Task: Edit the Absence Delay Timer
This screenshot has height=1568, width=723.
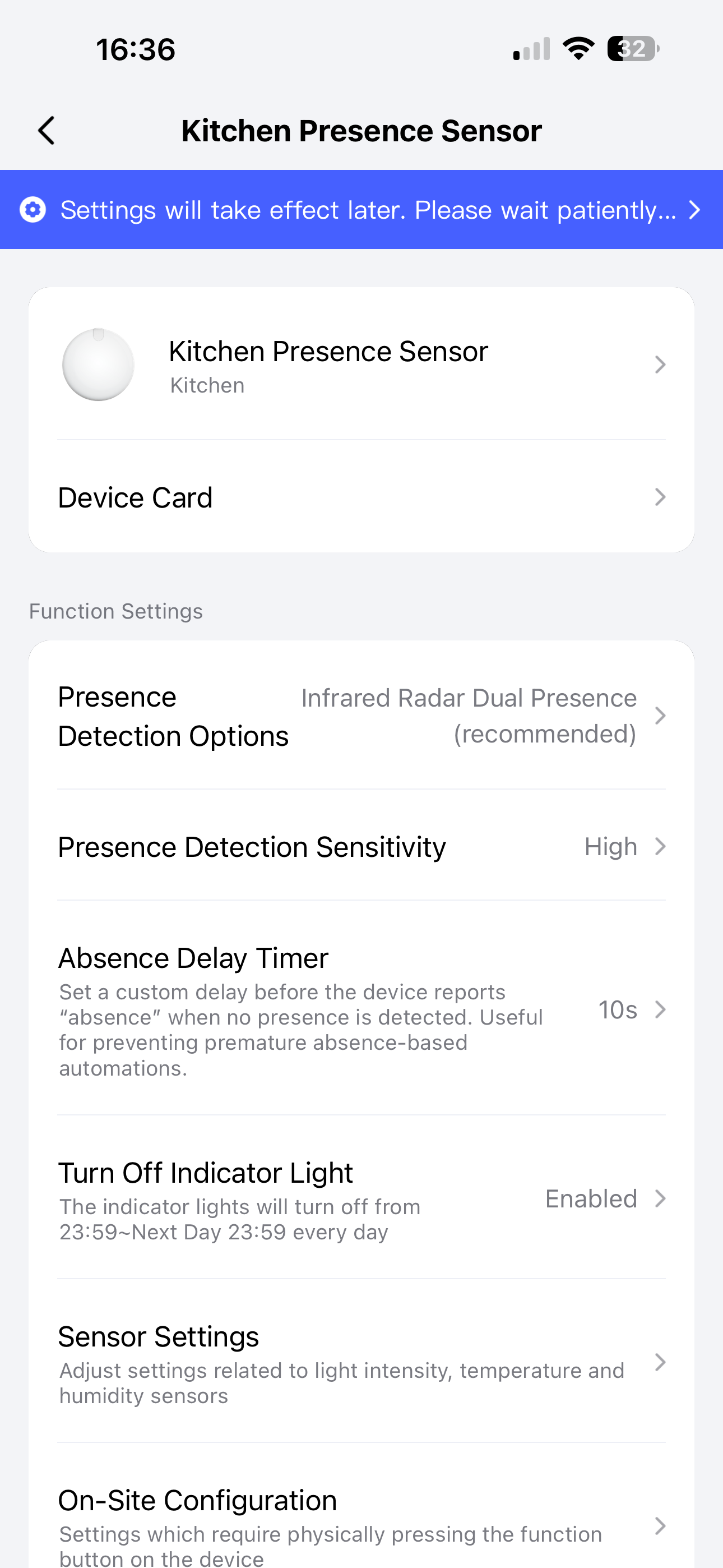Action: [x=361, y=1009]
